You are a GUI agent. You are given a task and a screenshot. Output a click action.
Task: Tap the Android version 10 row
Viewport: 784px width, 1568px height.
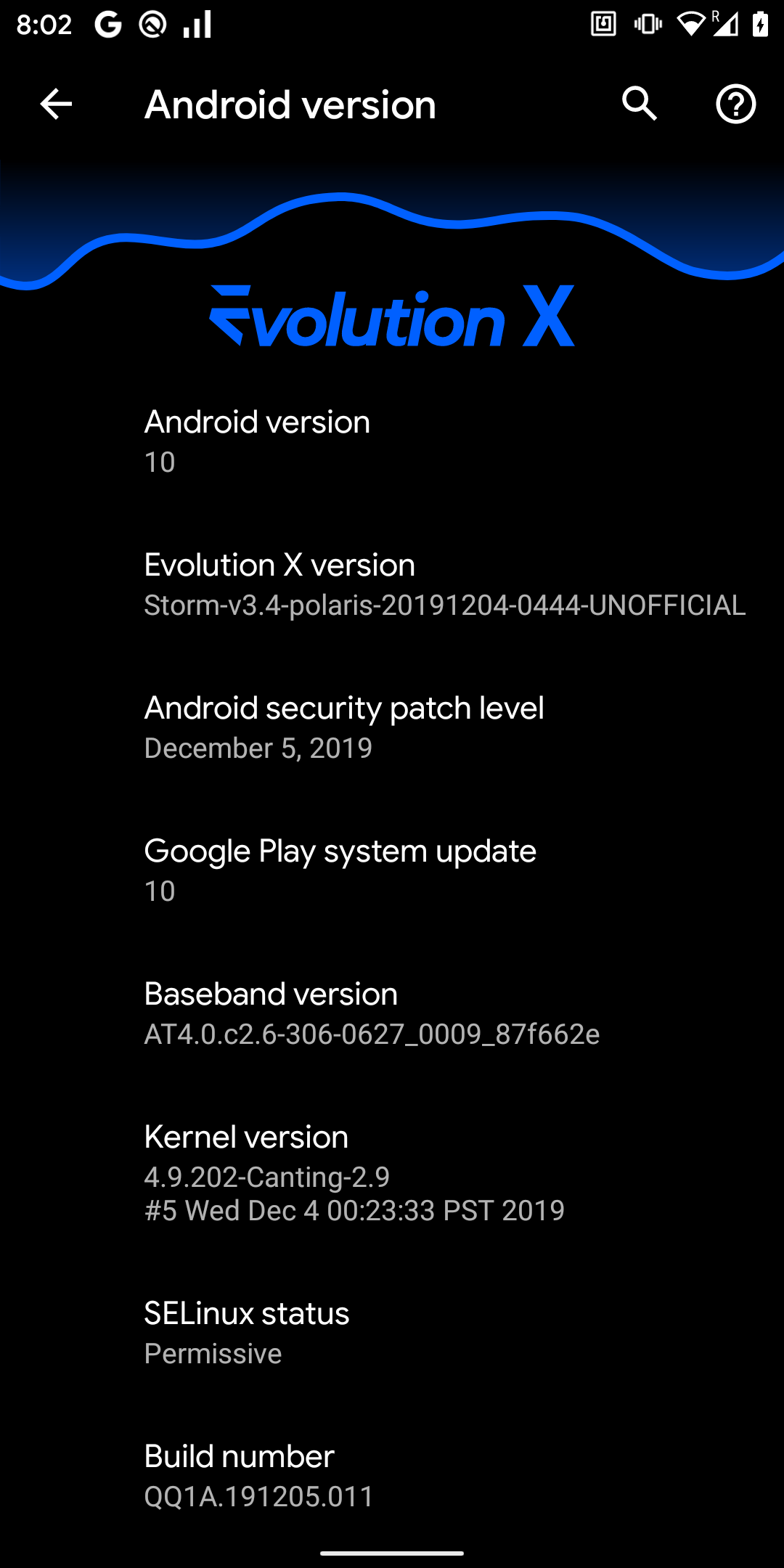[x=392, y=441]
